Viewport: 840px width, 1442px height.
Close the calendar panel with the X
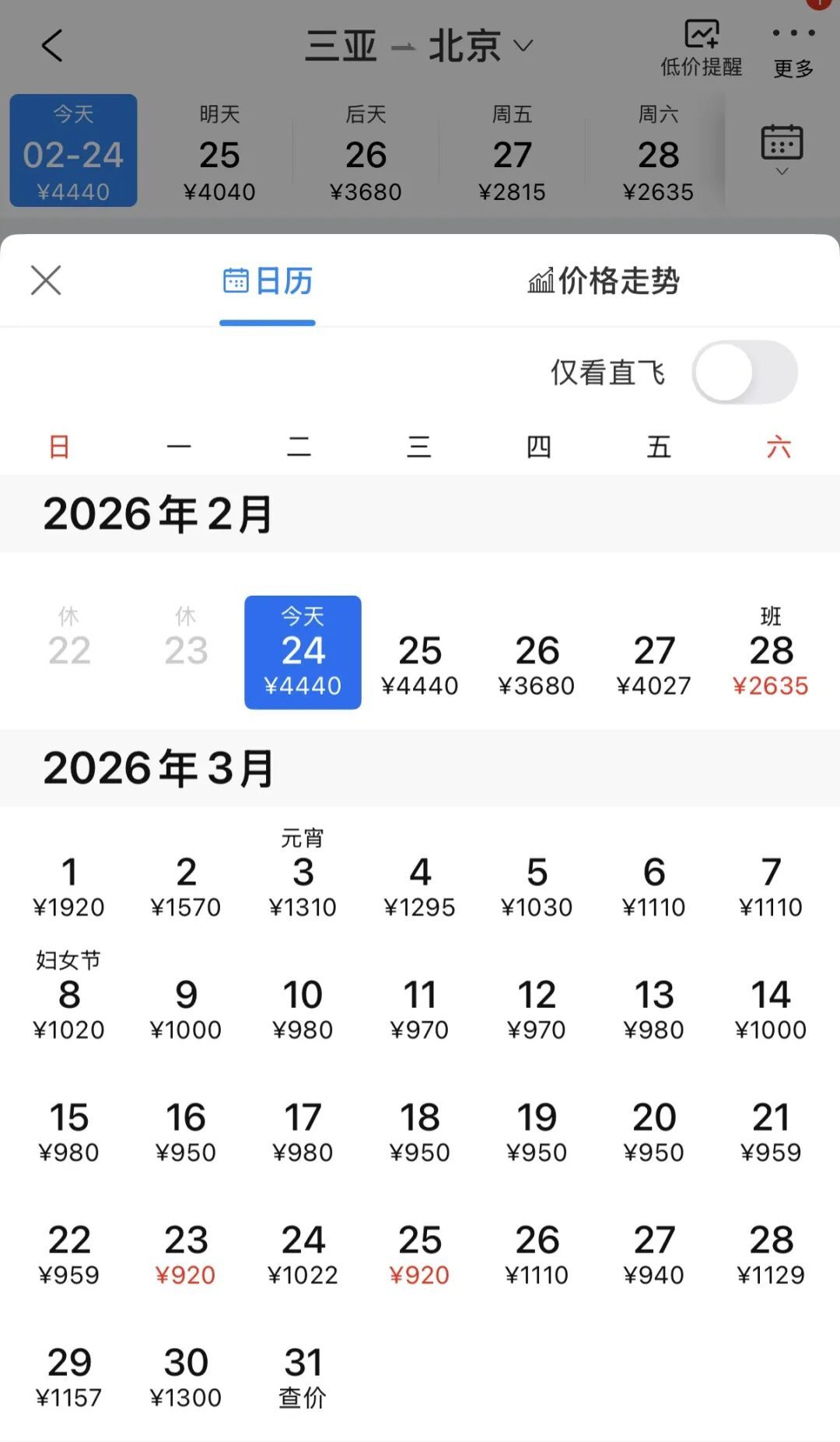pyautogui.click(x=45, y=280)
